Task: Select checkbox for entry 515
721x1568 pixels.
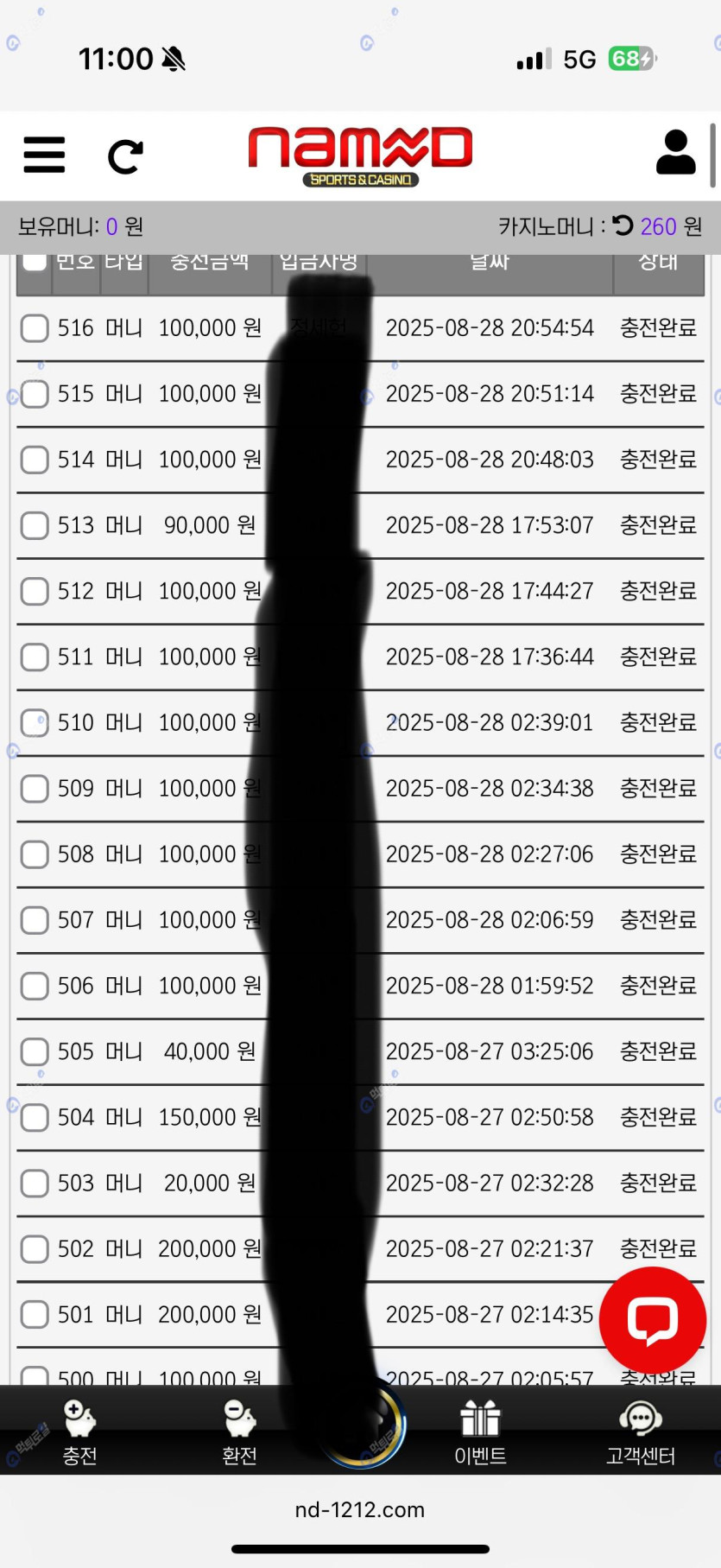Action: 35,394
